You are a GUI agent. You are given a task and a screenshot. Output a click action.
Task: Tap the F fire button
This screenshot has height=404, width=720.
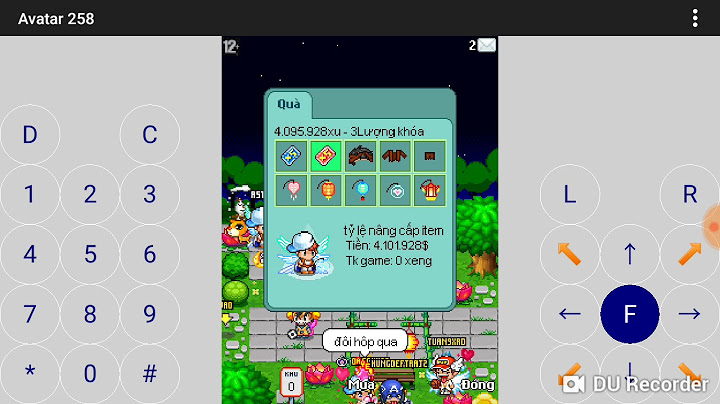(630, 314)
